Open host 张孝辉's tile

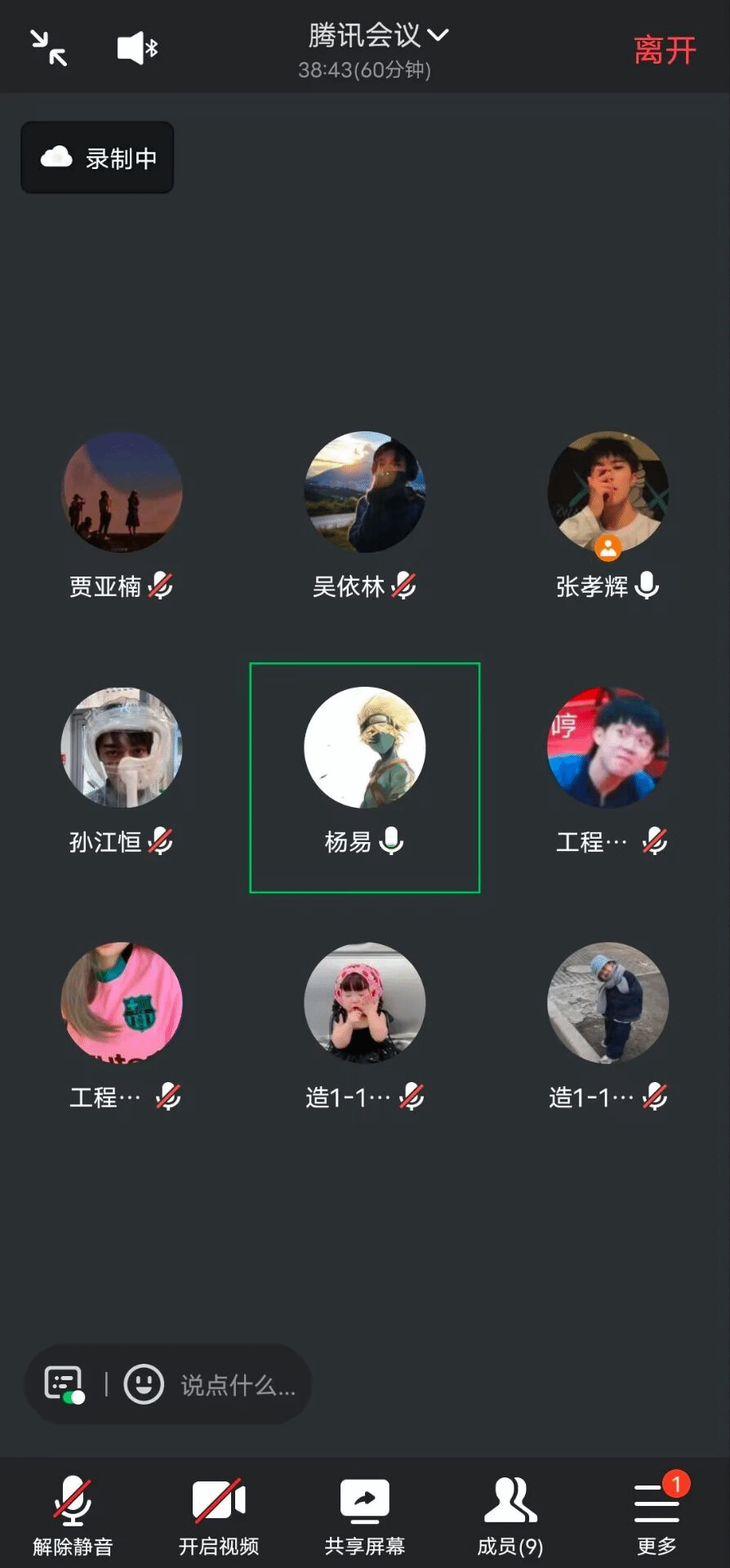(x=608, y=492)
